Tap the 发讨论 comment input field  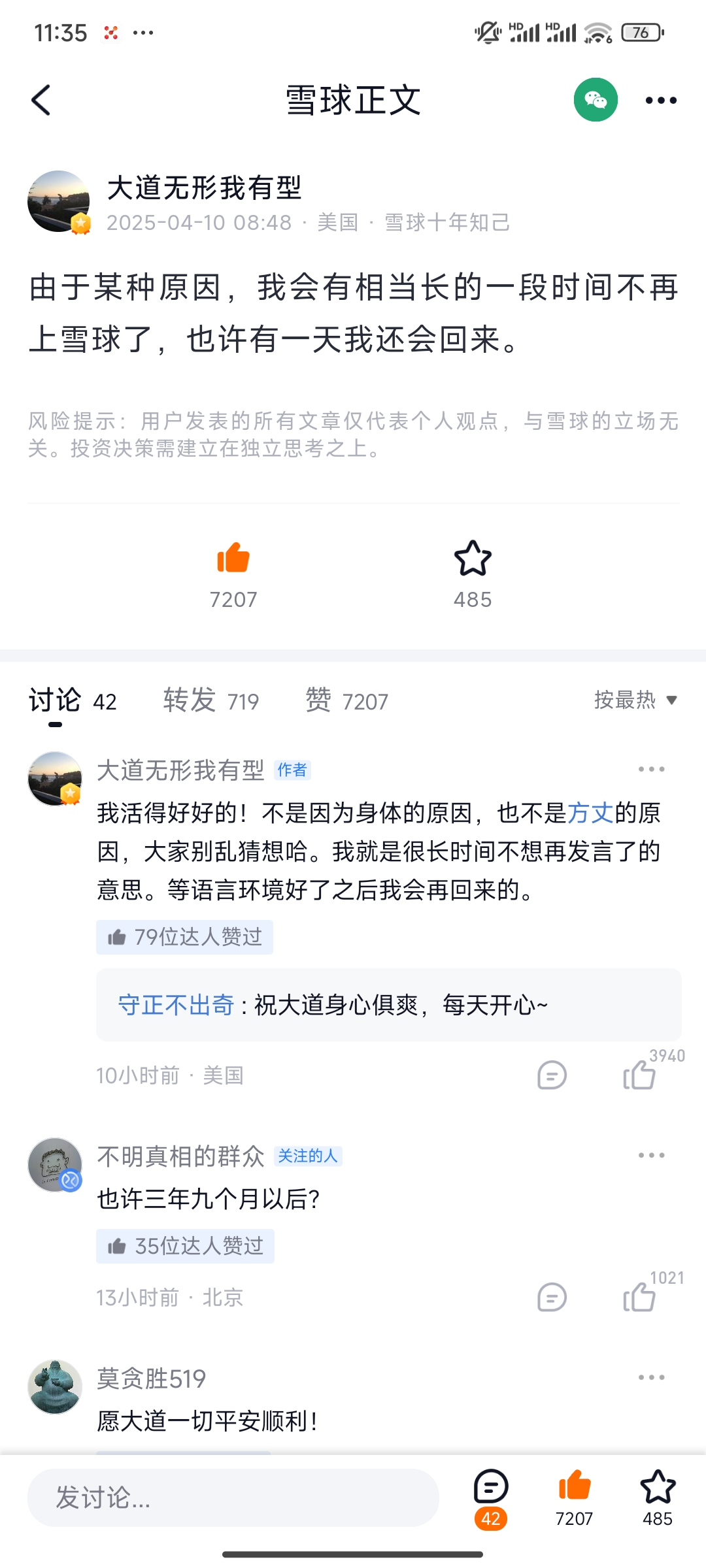click(233, 1497)
